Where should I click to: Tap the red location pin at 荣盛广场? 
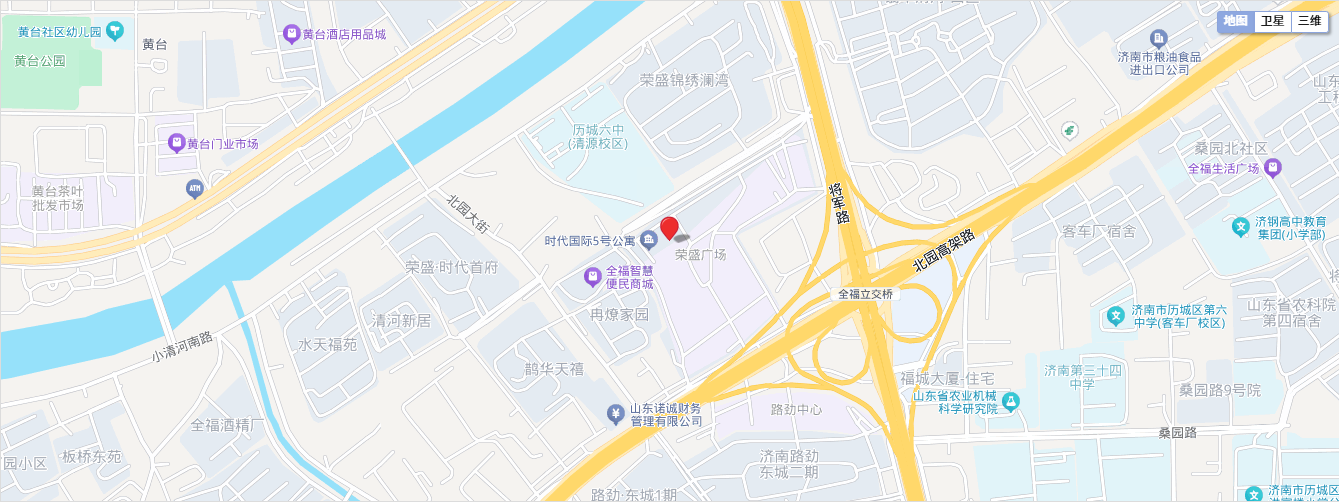point(670,227)
